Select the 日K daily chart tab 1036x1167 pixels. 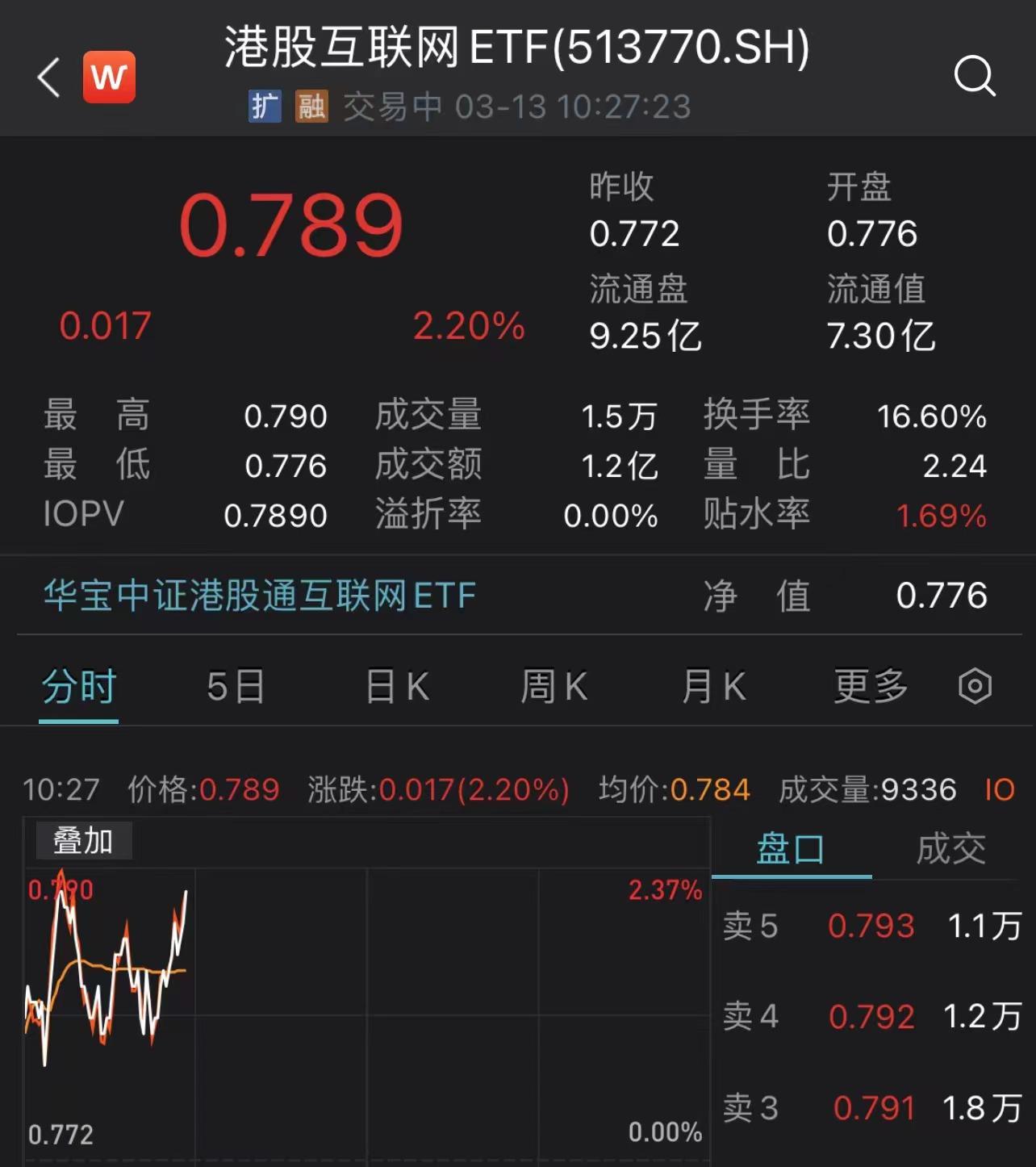tap(395, 687)
